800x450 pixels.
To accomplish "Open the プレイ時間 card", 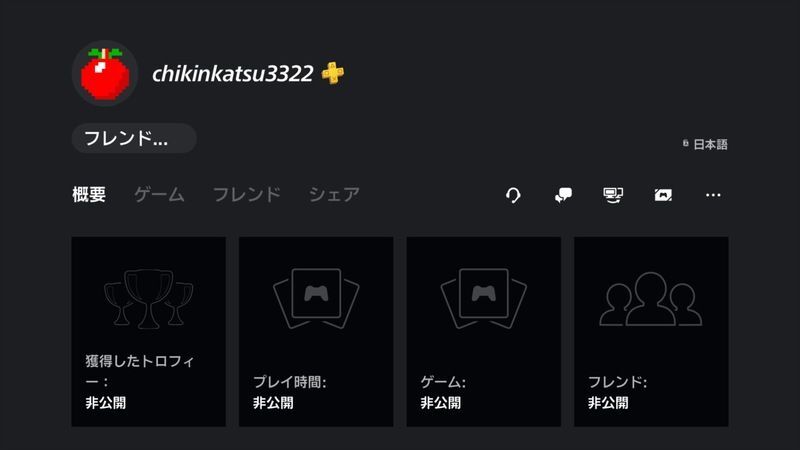I will click(x=316, y=332).
